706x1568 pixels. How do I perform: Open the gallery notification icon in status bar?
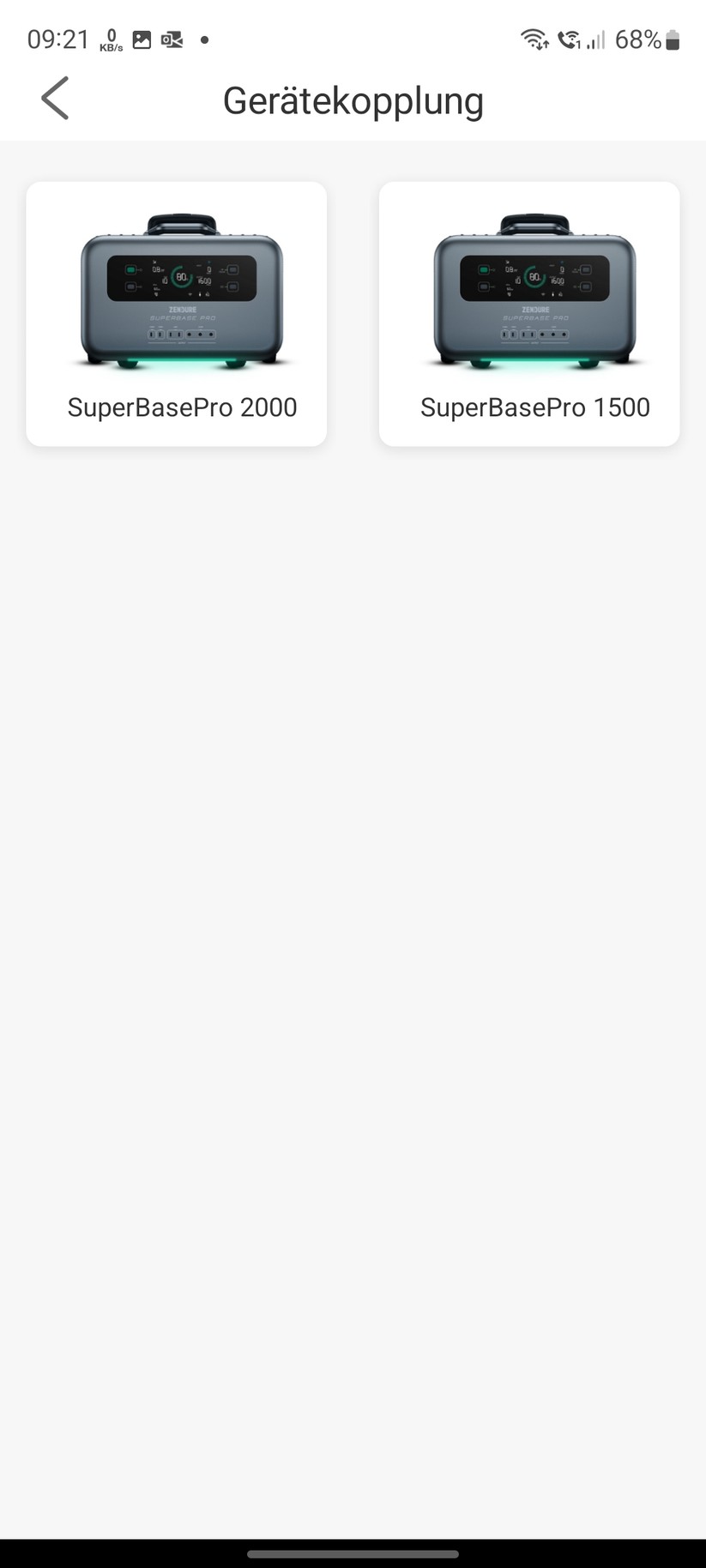pyautogui.click(x=142, y=39)
